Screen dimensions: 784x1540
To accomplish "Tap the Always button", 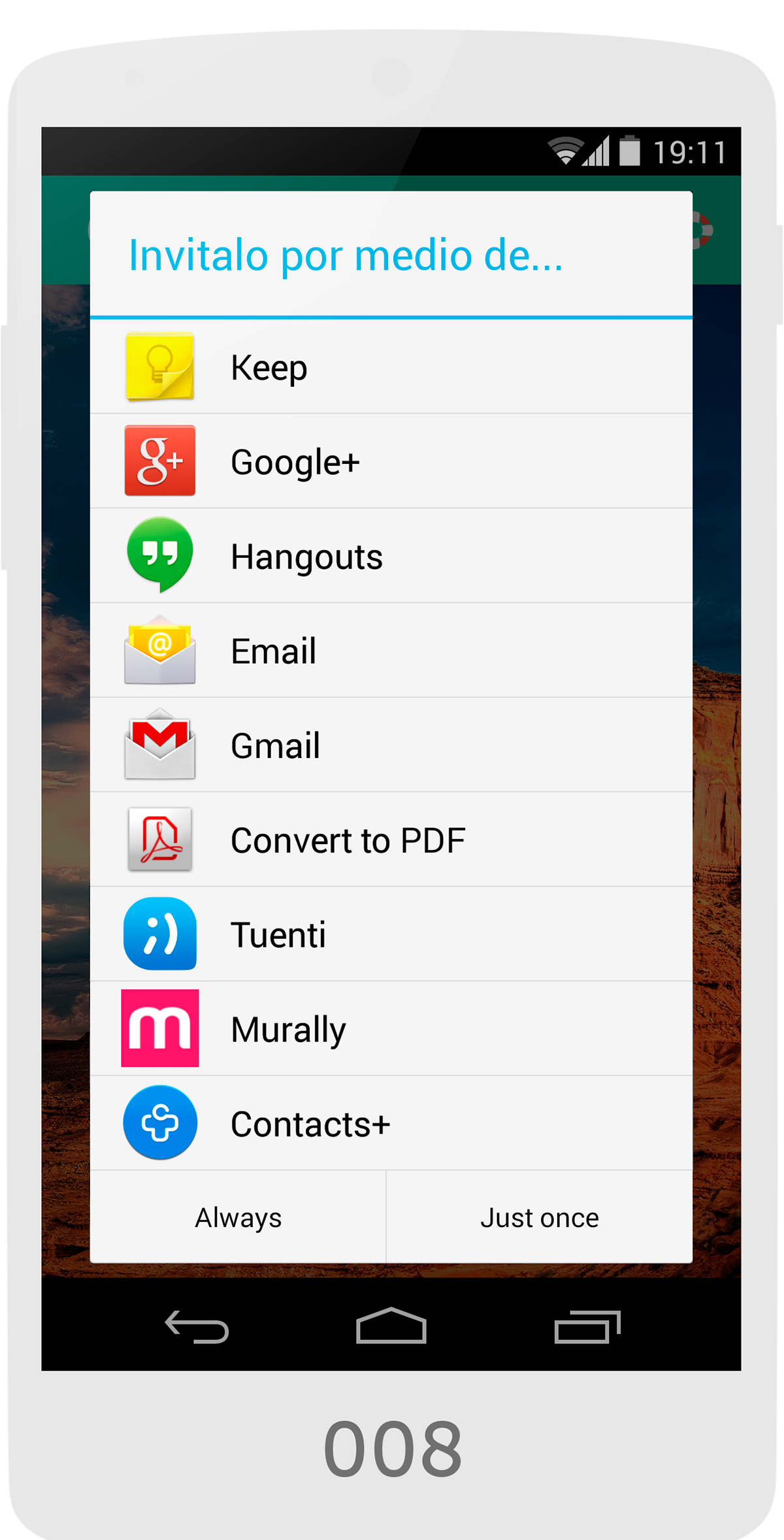I will [x=238, y=1218].
